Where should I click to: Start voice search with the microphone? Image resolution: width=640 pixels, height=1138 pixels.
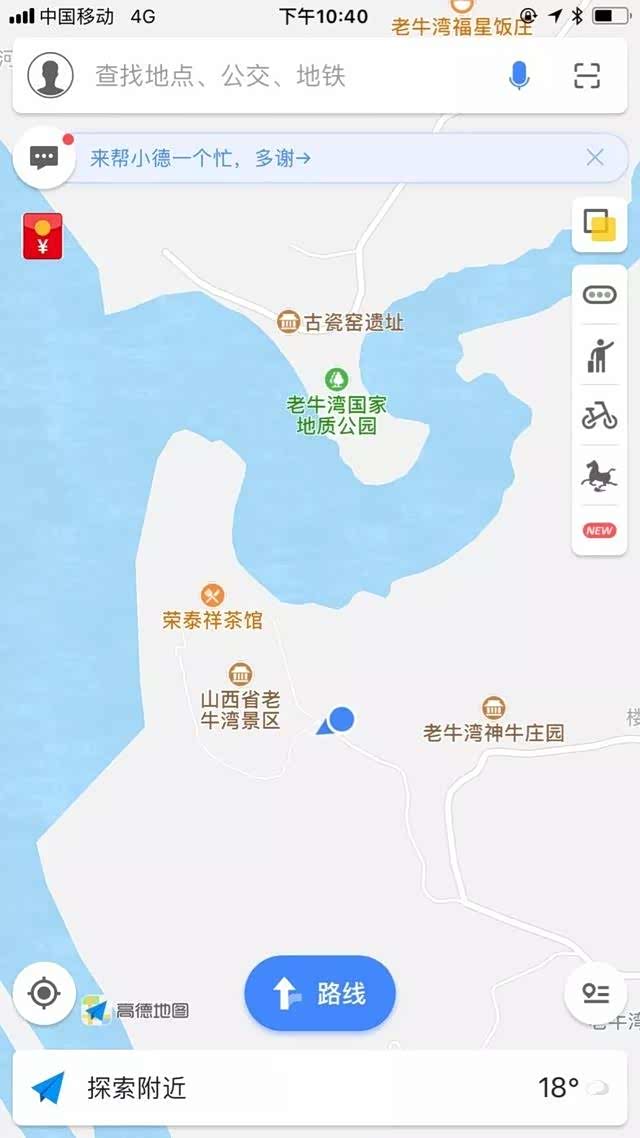pos(519,76)
